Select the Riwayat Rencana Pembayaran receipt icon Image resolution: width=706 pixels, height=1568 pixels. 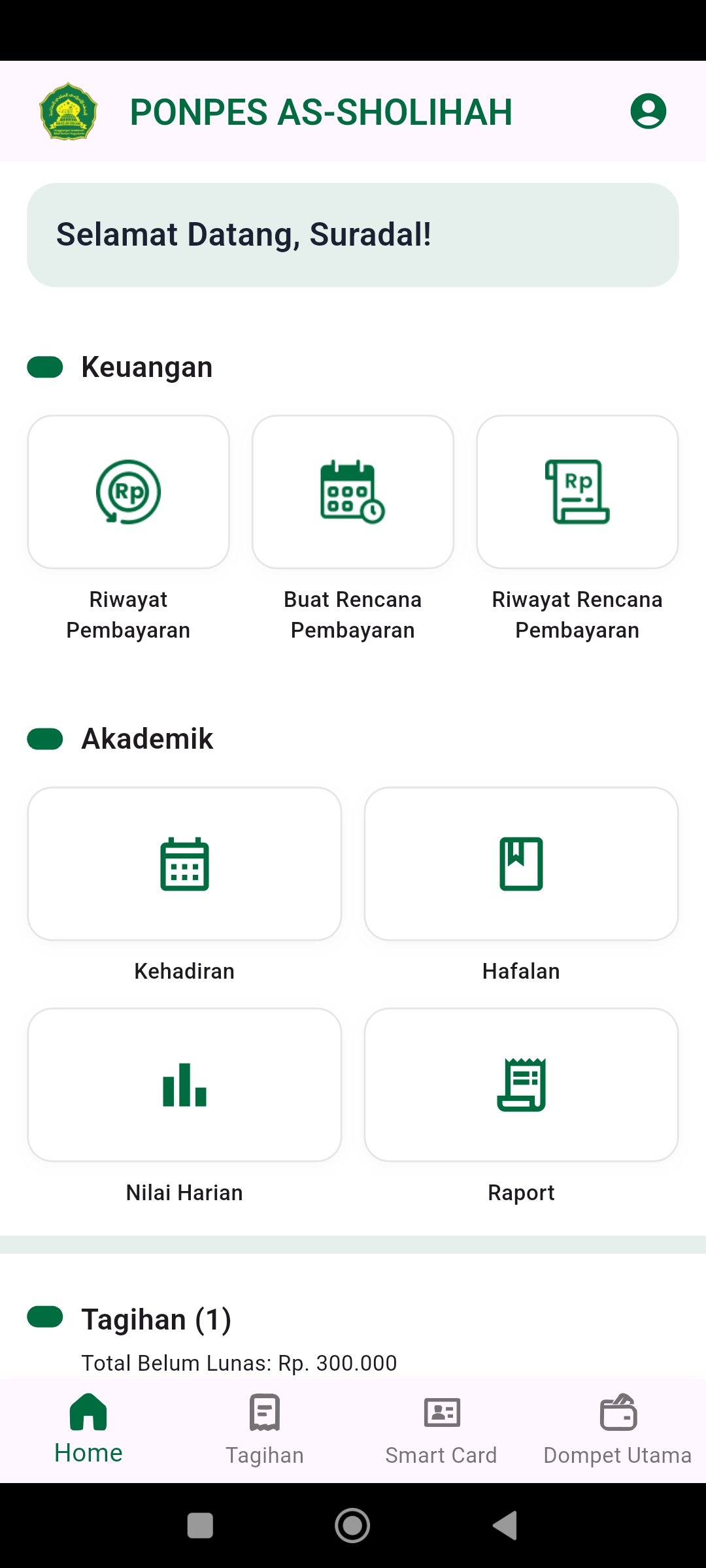(577, 491)
